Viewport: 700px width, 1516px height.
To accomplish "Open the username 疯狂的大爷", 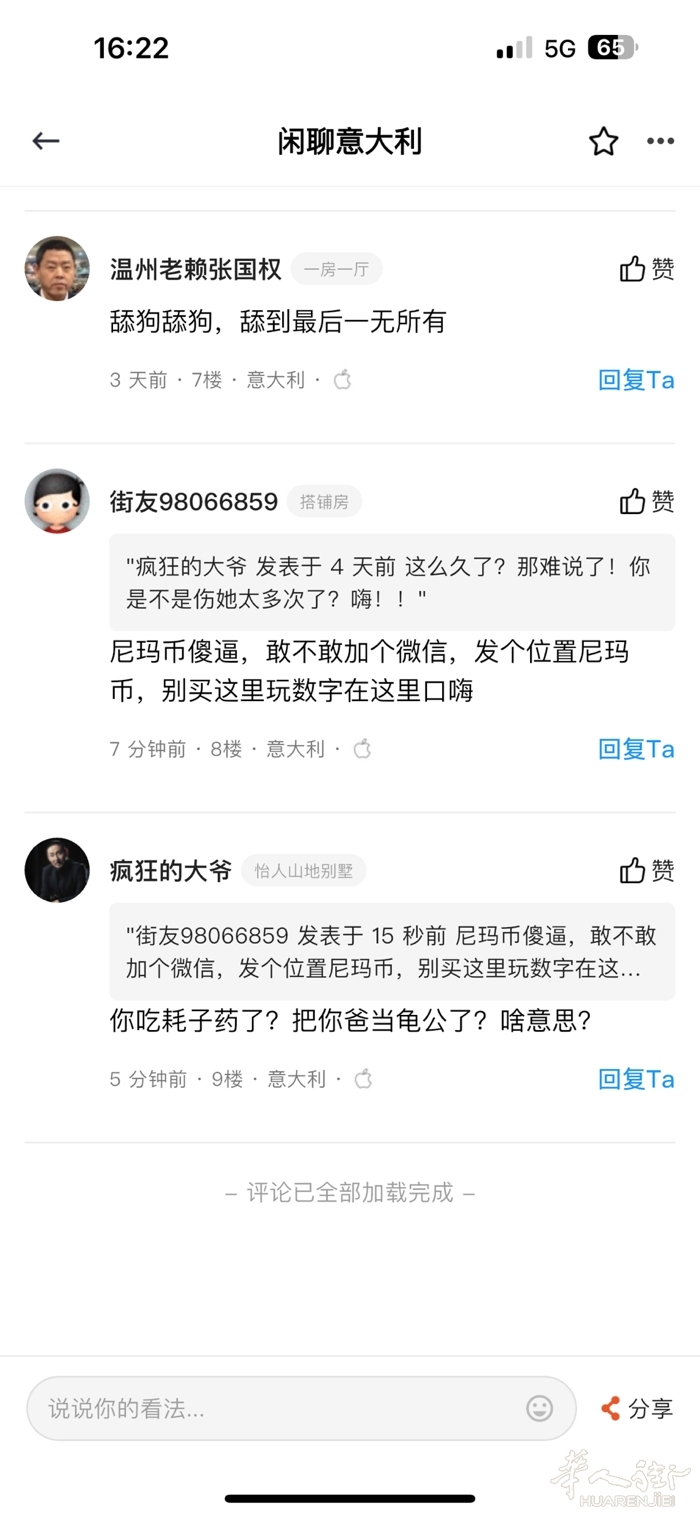I will pyautogui.click(x=170, y=870).
